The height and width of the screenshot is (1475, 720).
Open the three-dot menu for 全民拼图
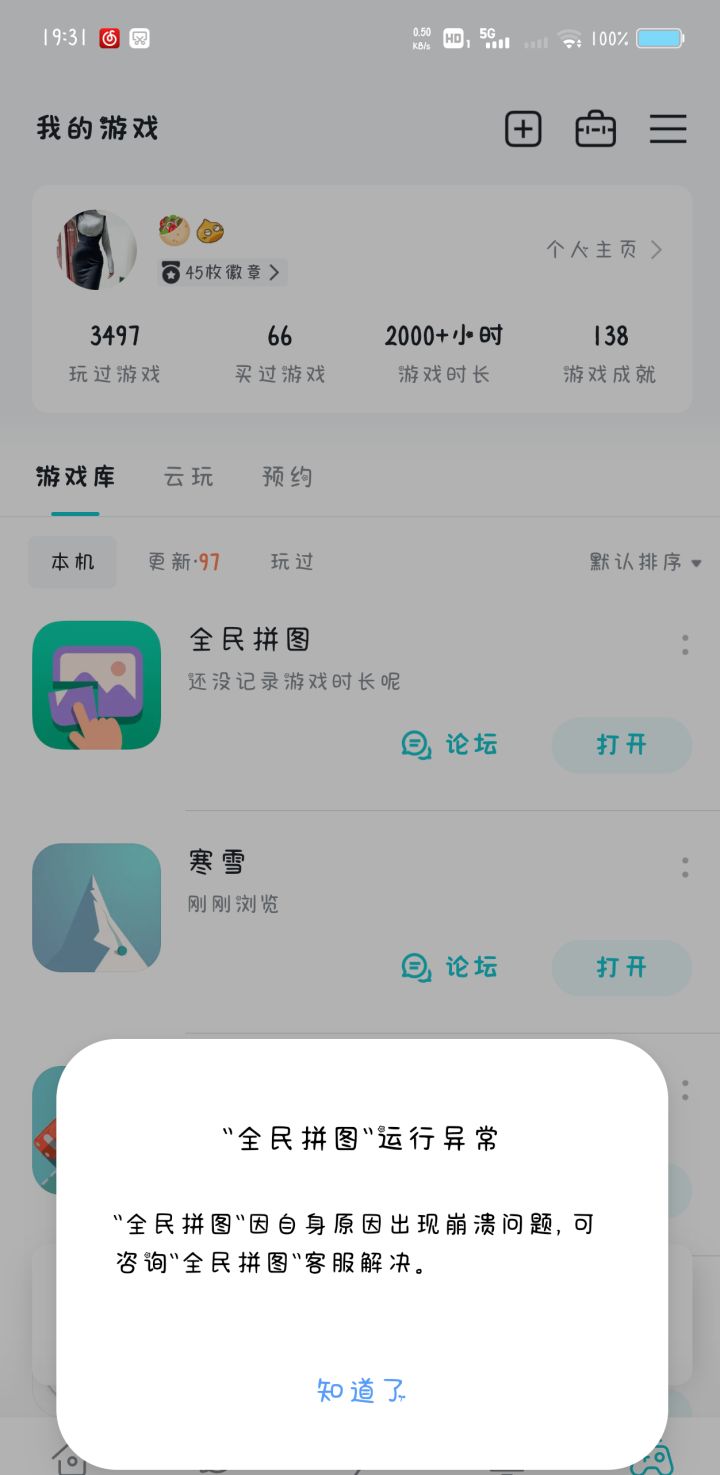click(x=684, y=645)
